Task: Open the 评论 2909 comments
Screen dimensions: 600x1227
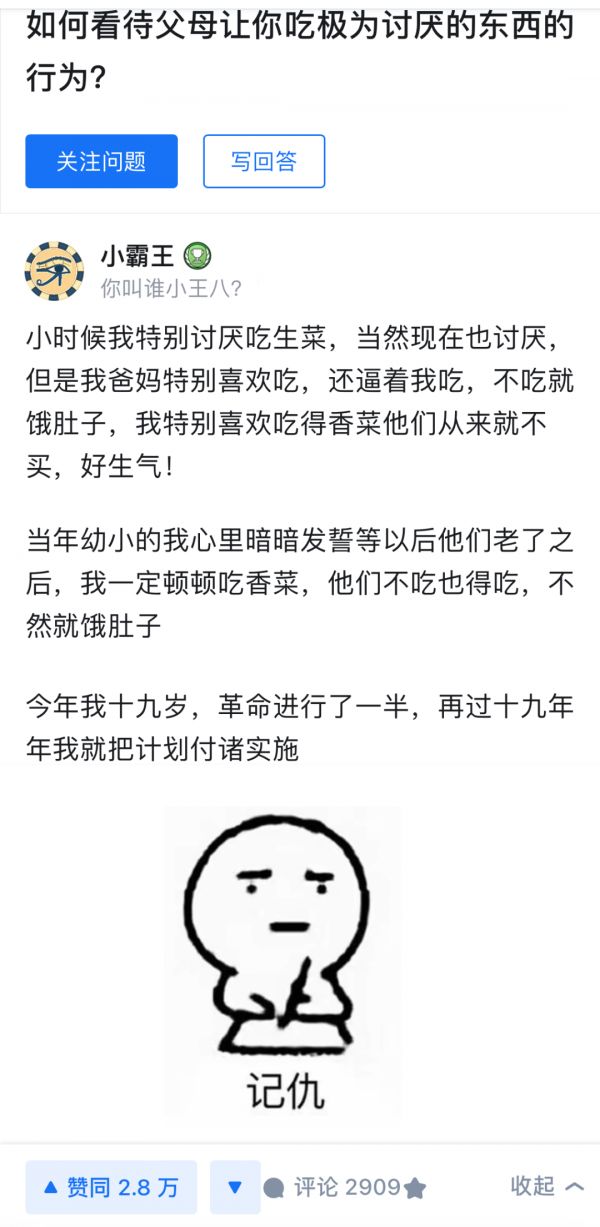Action: click(x=332, y=1187)
